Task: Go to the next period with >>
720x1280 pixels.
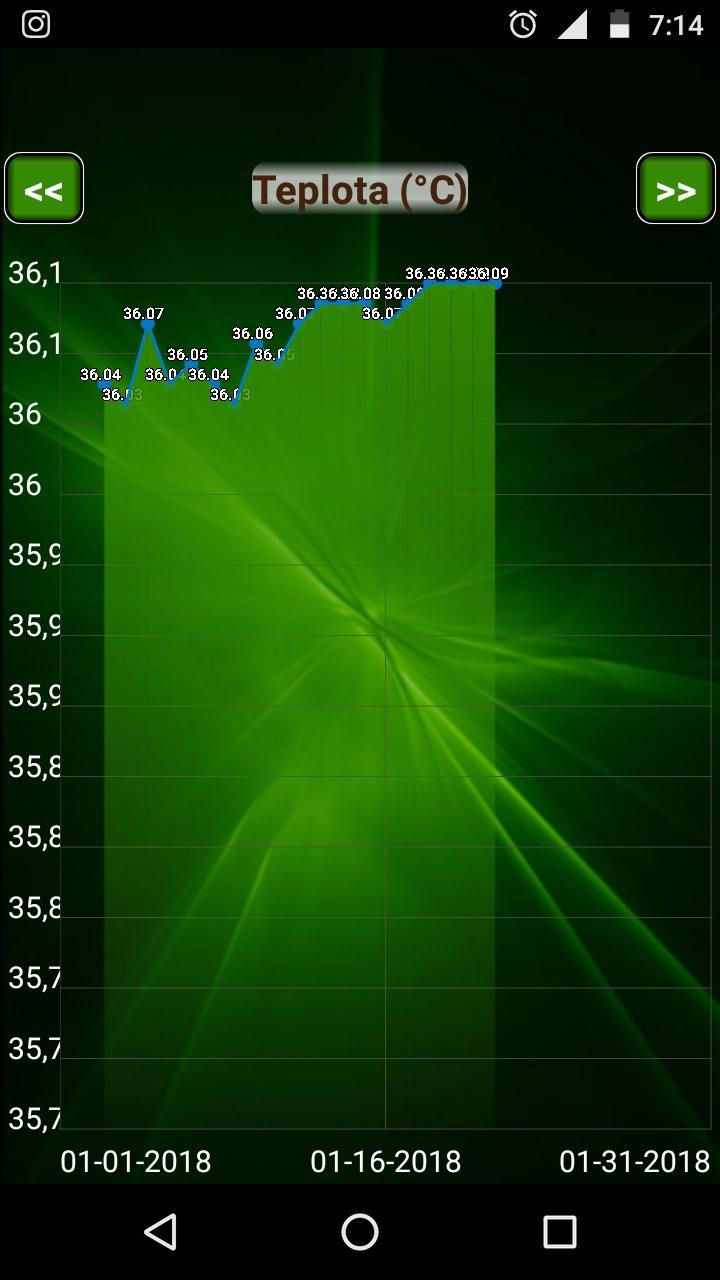Action: coord(675,189)
